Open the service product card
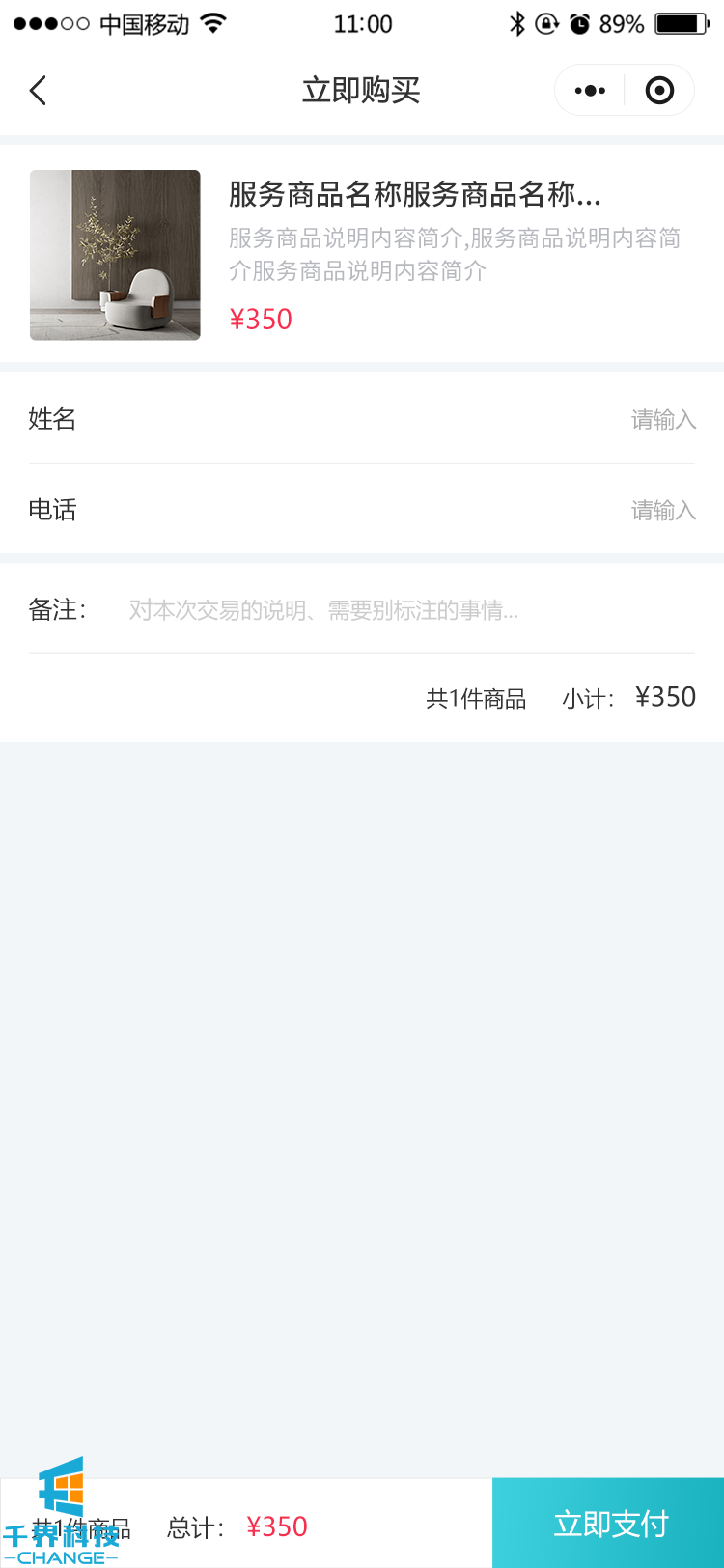The height and width of the screenshot is (1568, 724). coord(362,255)
